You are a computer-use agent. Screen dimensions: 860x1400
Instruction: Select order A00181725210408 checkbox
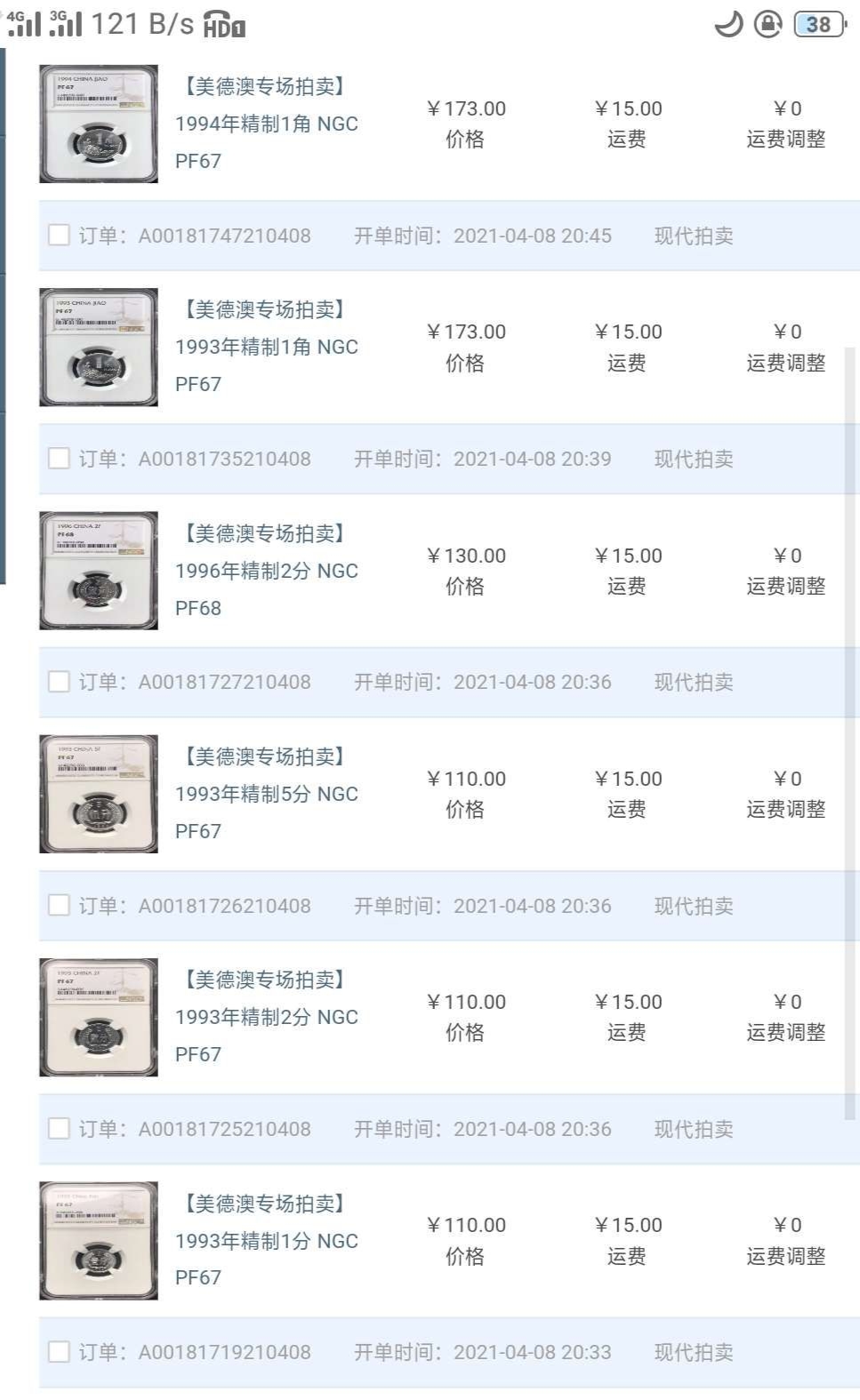click(x=59, y=1129)
